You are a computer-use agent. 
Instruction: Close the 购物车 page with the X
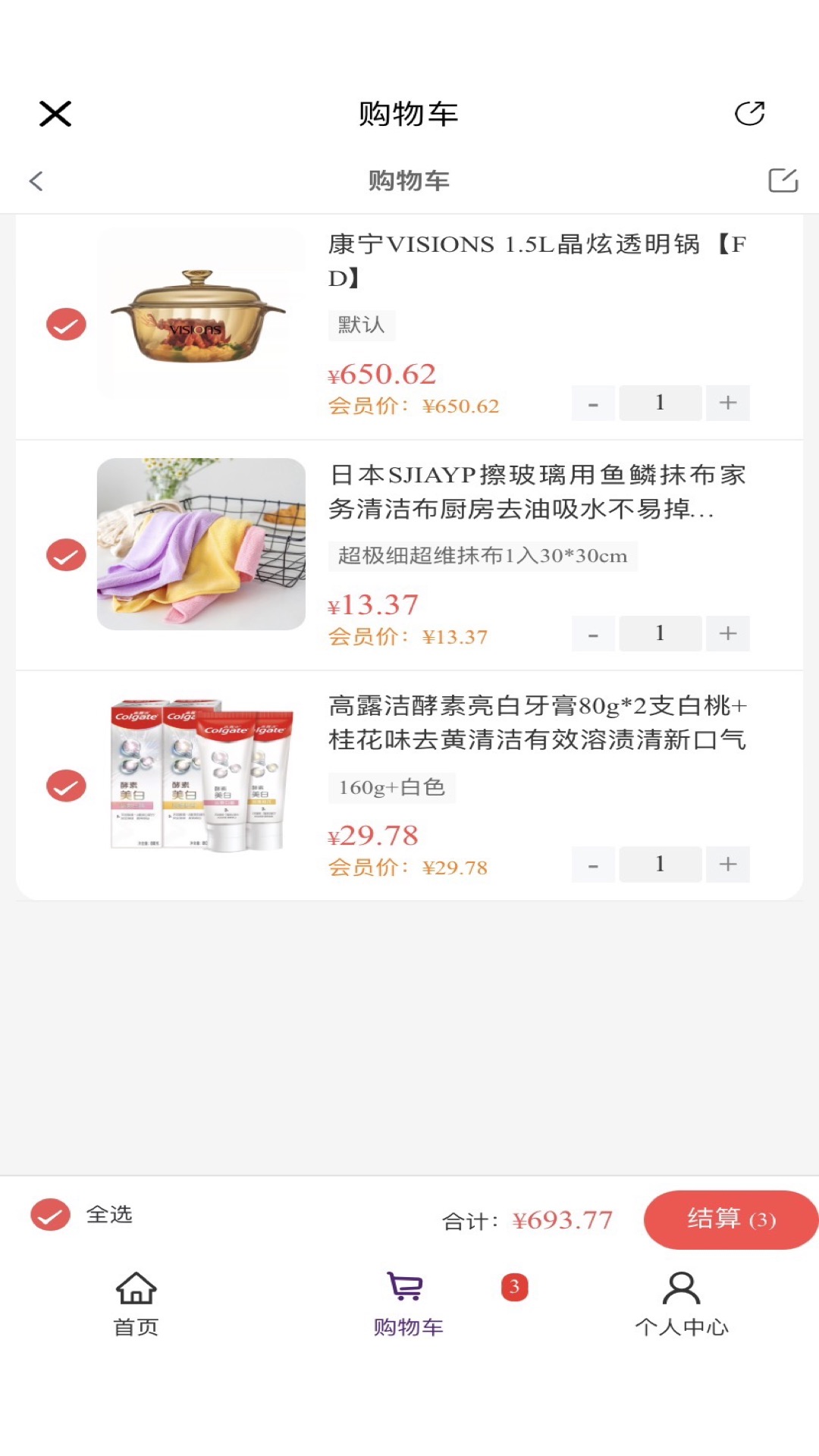[55, 114]
